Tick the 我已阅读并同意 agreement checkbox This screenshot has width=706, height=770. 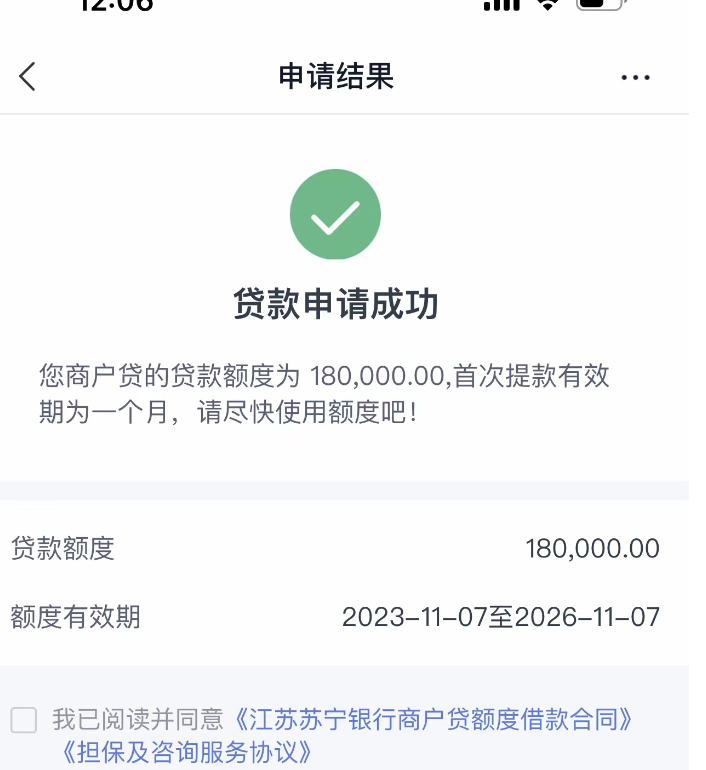coord(24,720)
